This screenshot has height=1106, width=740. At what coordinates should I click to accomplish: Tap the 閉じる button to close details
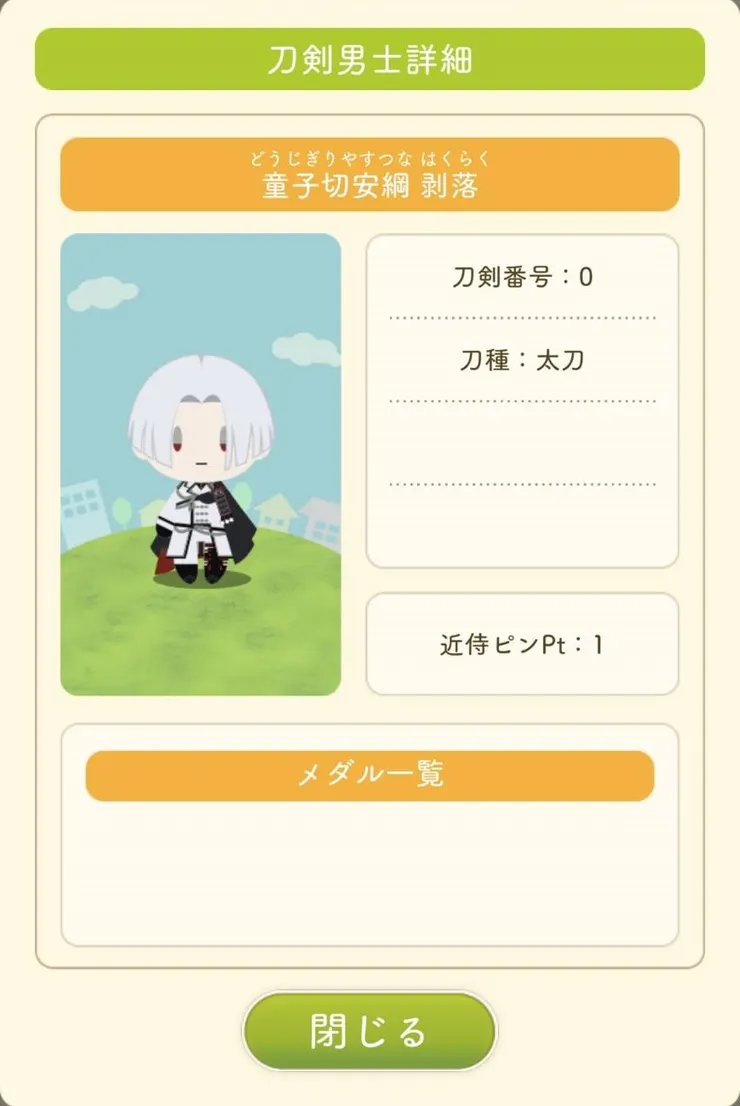click(x=369, y=1031)
